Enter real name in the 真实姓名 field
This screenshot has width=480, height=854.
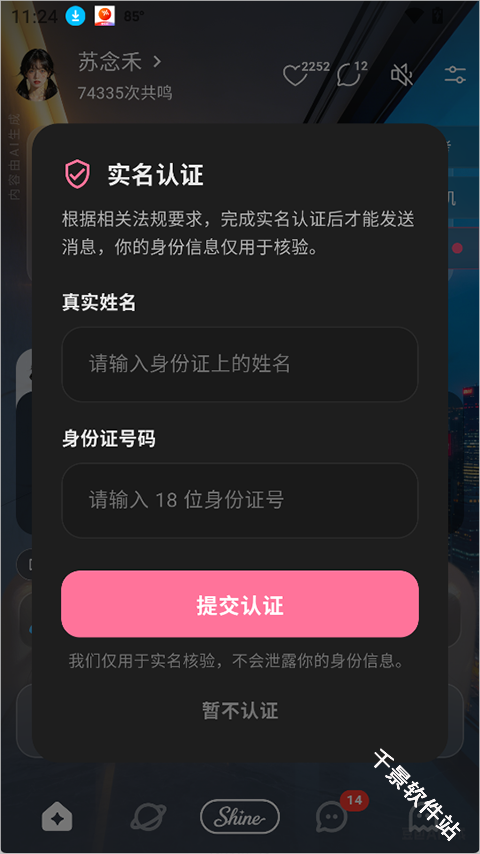point(240,364)
